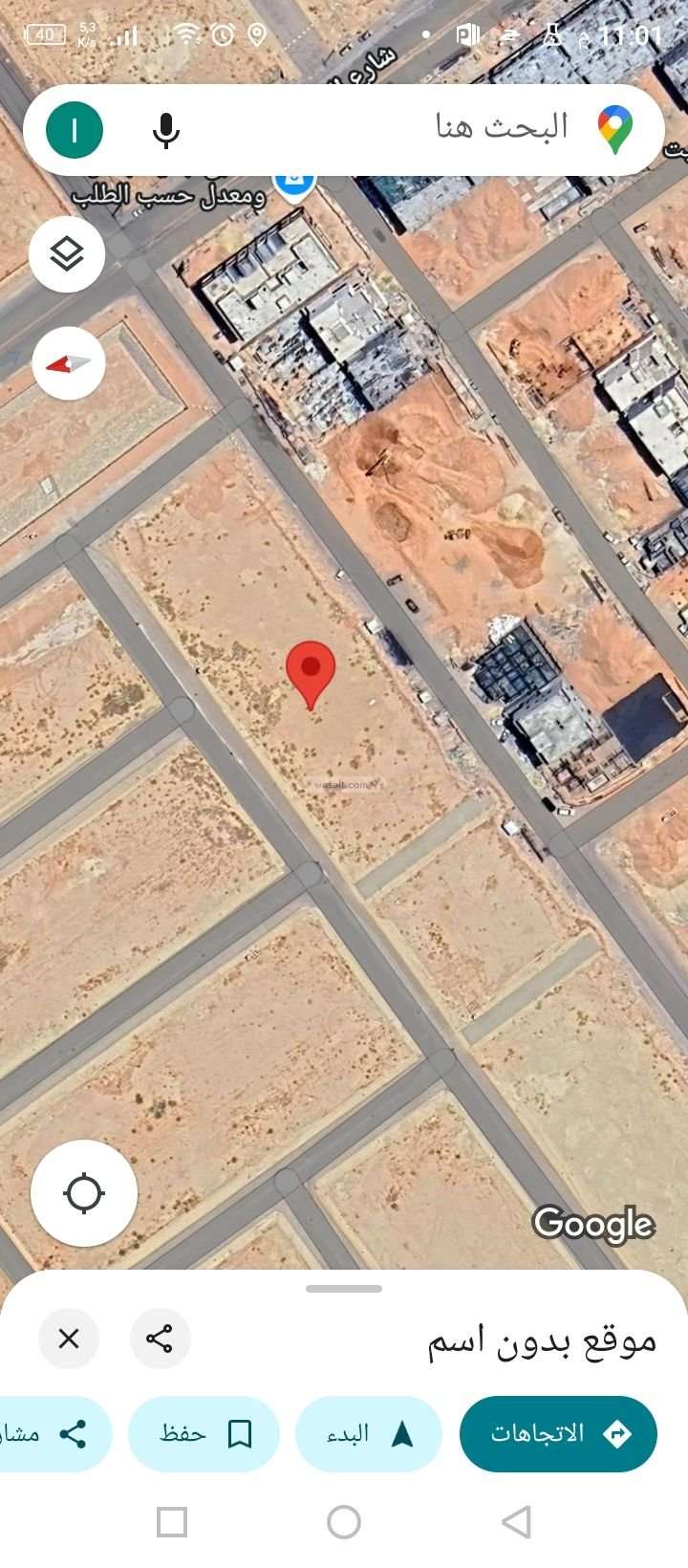Save this place with حفظ chip

click(204, 1433)
